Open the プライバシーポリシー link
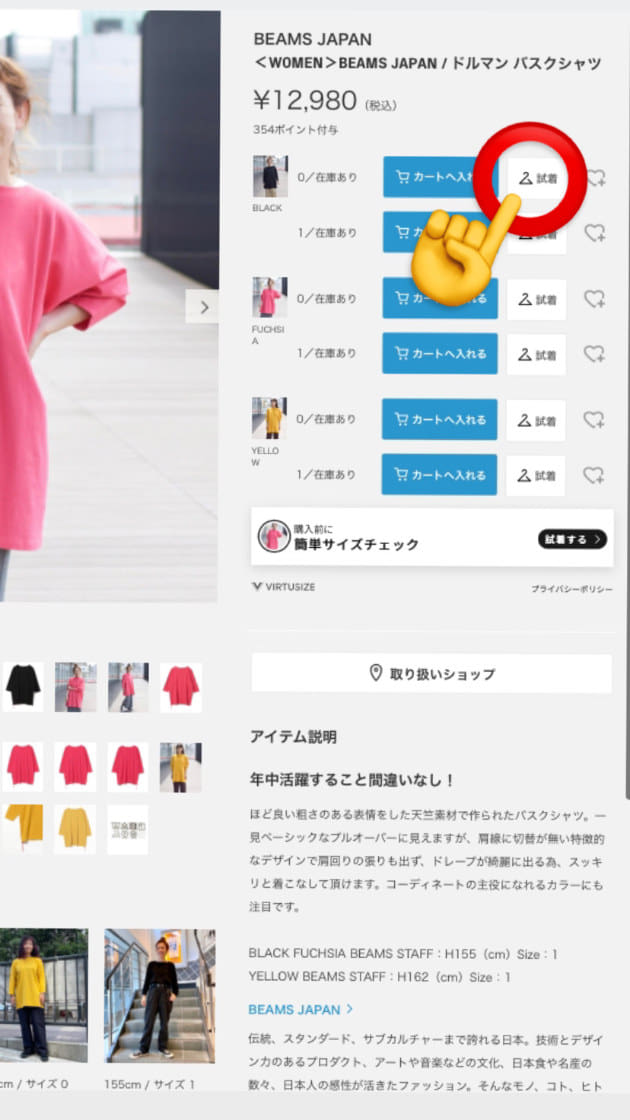This screenshot has width=630, height=1120. (x=571, y=590)
